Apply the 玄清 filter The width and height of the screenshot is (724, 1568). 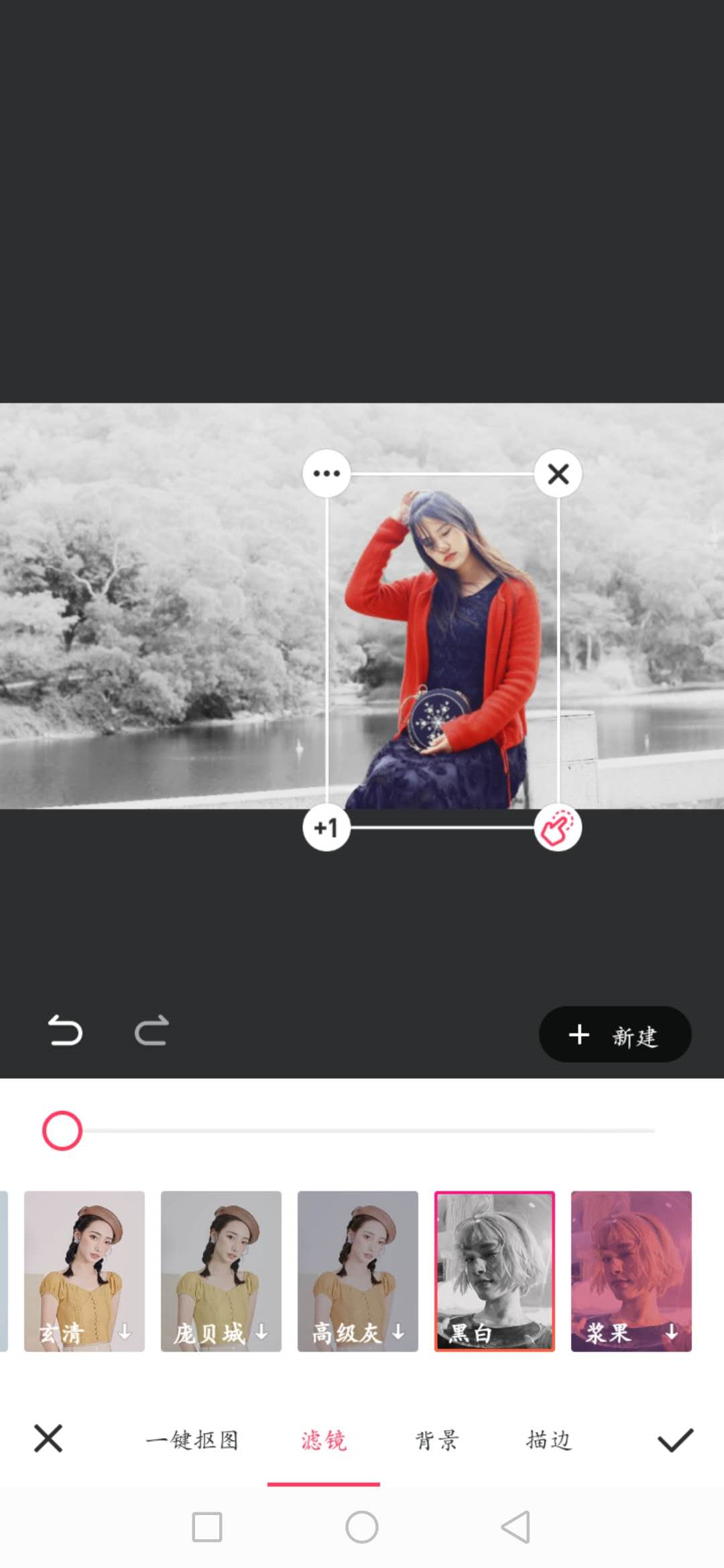coord(84,1270)
